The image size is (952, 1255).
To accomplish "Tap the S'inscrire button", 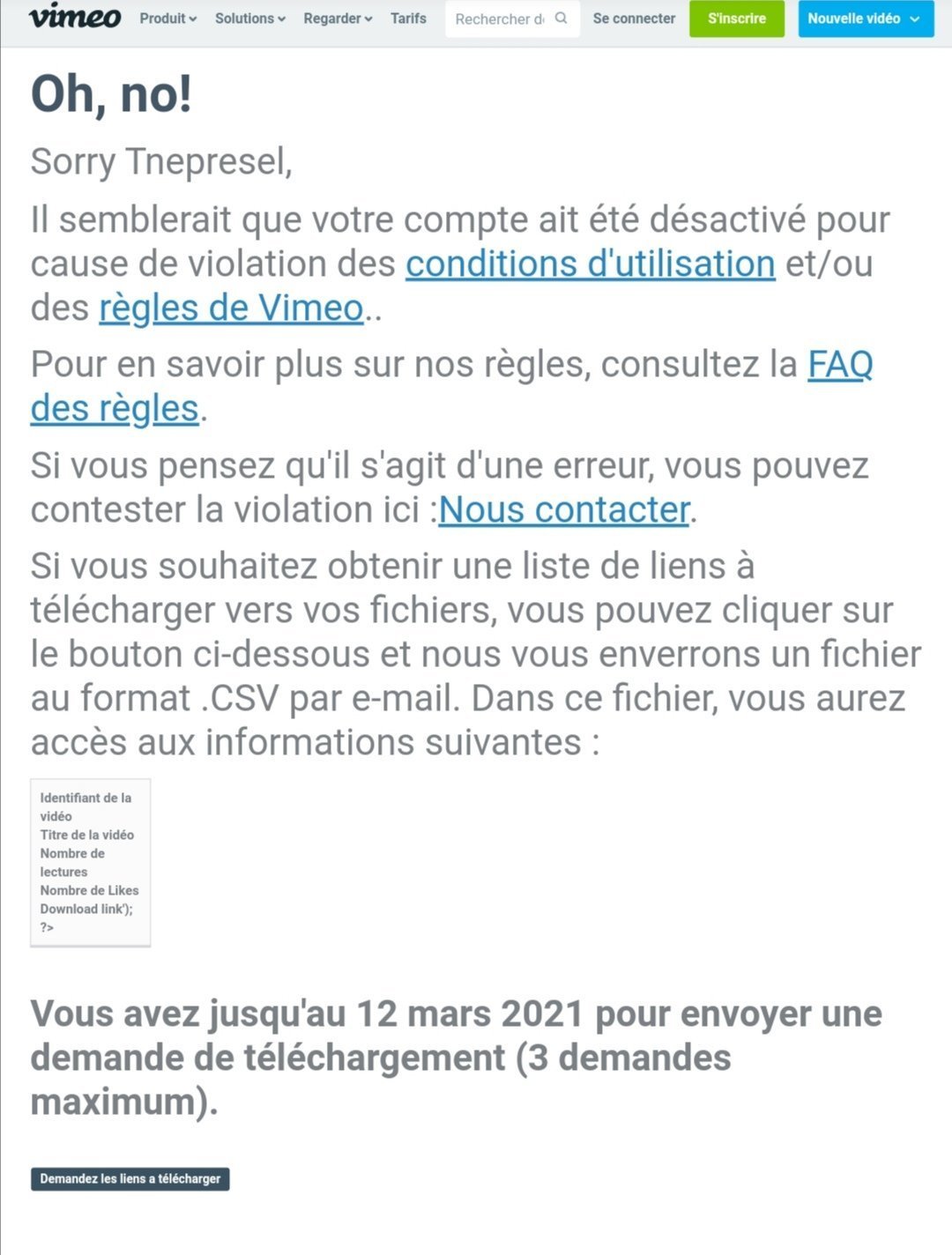I will click(x=736, y=19).
